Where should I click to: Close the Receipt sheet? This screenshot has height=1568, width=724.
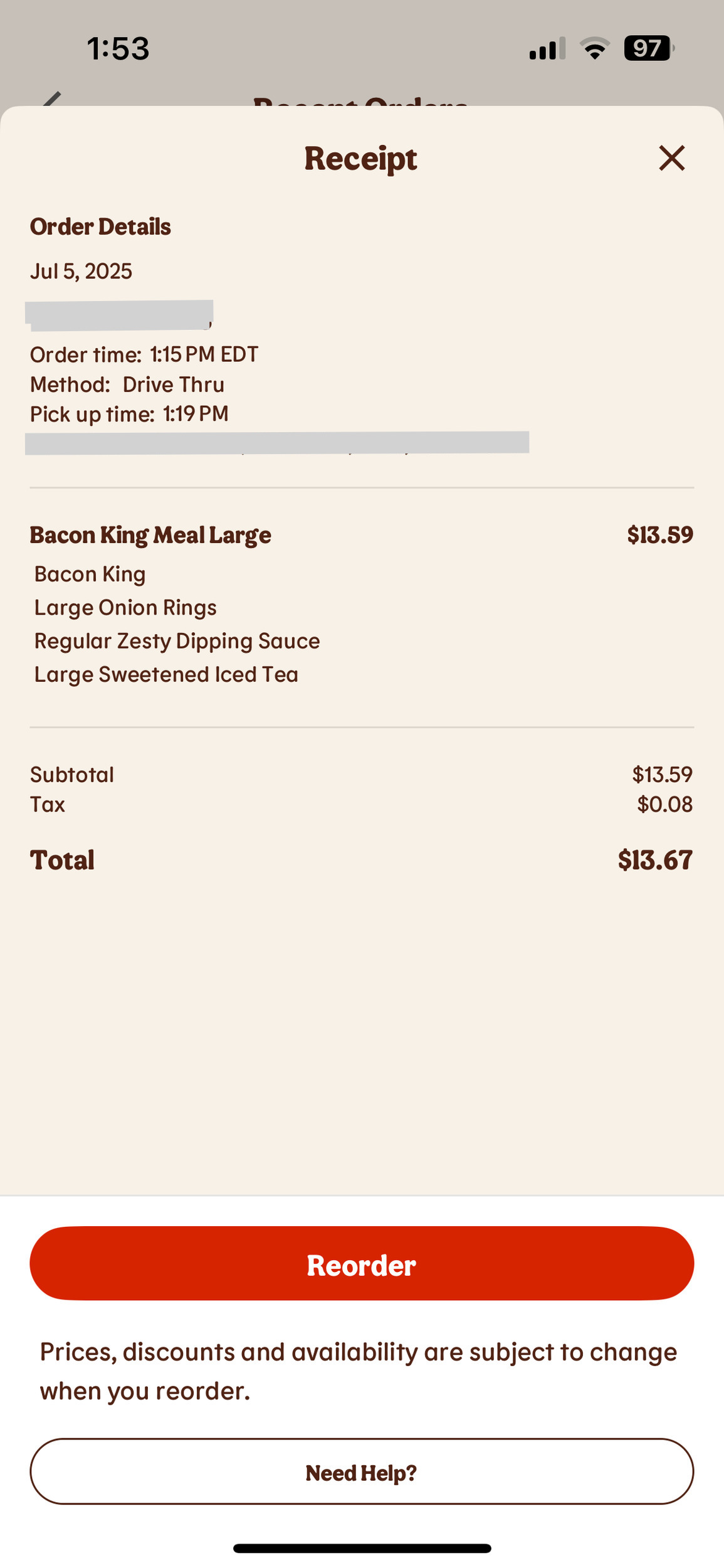pyautogui.click(x=671, y=158)
